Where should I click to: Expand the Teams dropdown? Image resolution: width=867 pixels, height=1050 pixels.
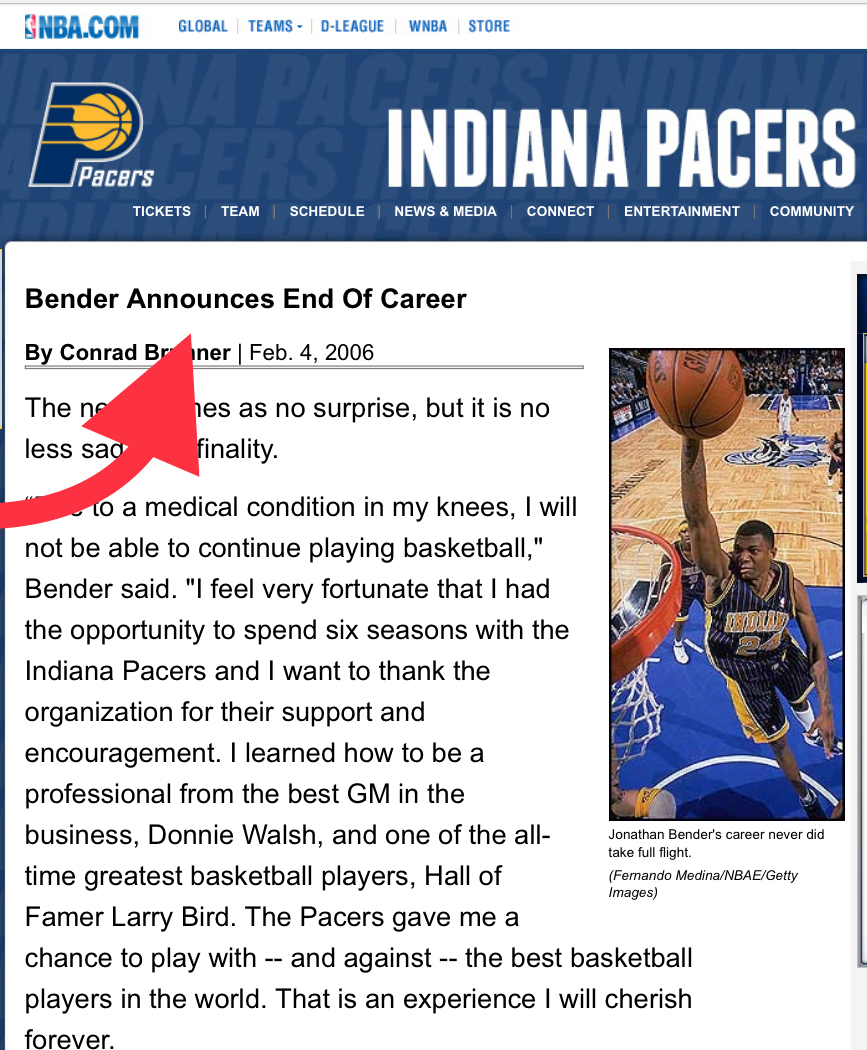tap(275, 26)
